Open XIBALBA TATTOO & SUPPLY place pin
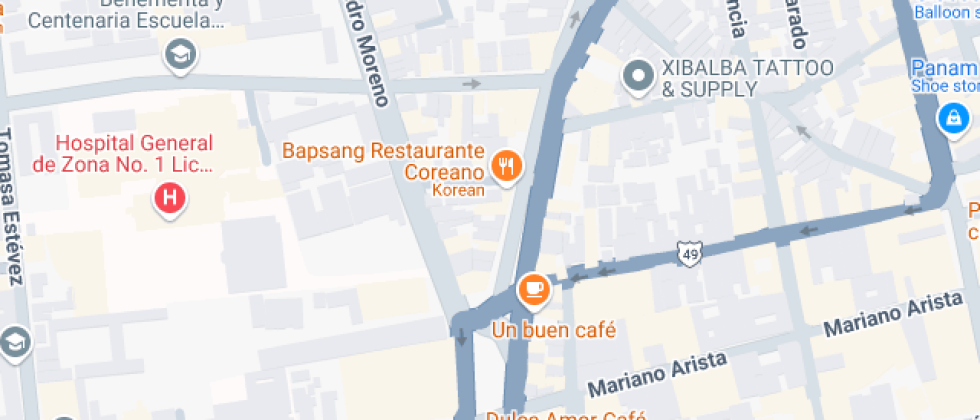 coord(636,75)
